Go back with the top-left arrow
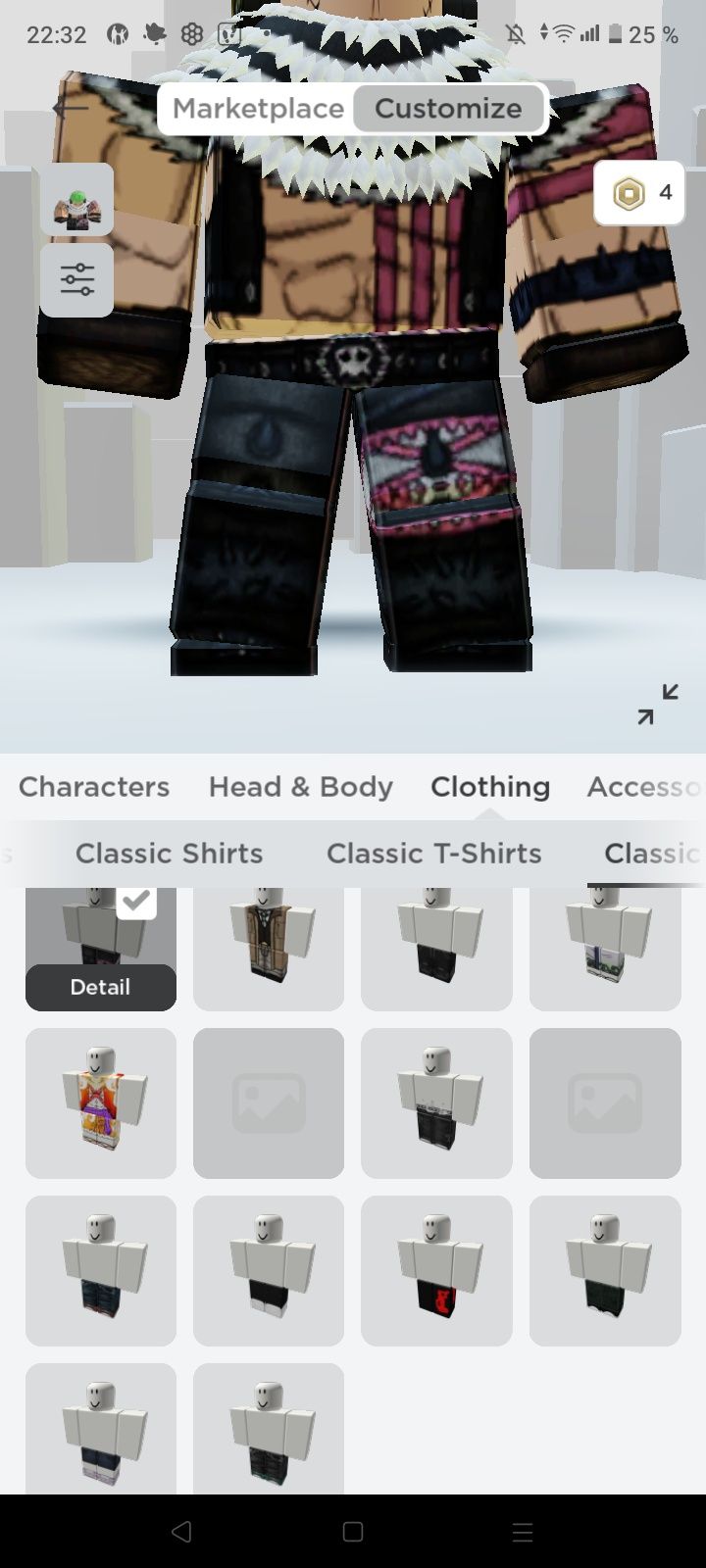 [x=69, y=108]
